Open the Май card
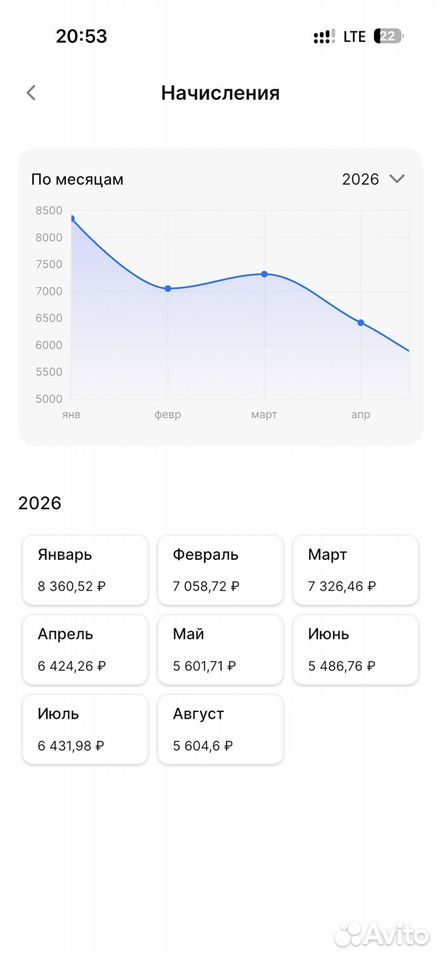 click(220, 650)
